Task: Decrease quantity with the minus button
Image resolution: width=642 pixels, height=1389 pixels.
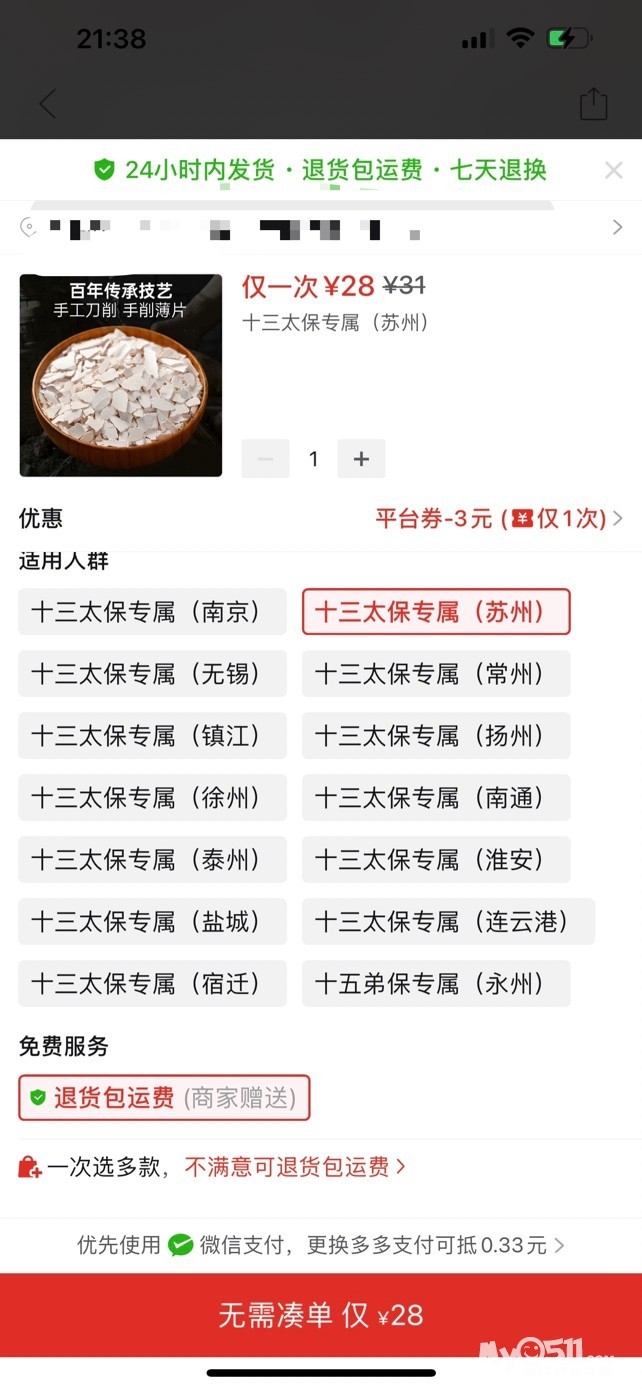Action: click(x=266, y=459)
